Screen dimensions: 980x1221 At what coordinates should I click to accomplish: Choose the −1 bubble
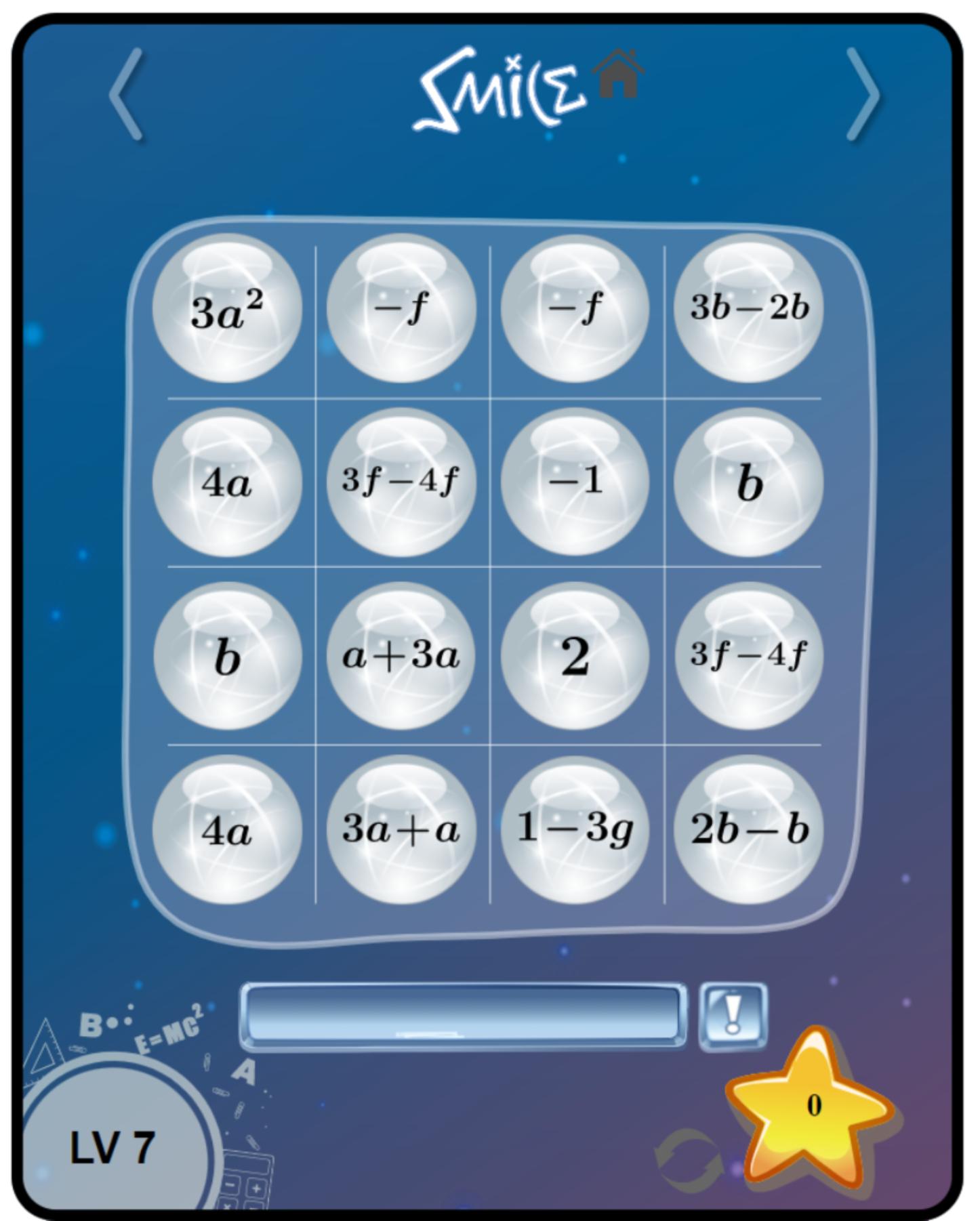point(575,482)
